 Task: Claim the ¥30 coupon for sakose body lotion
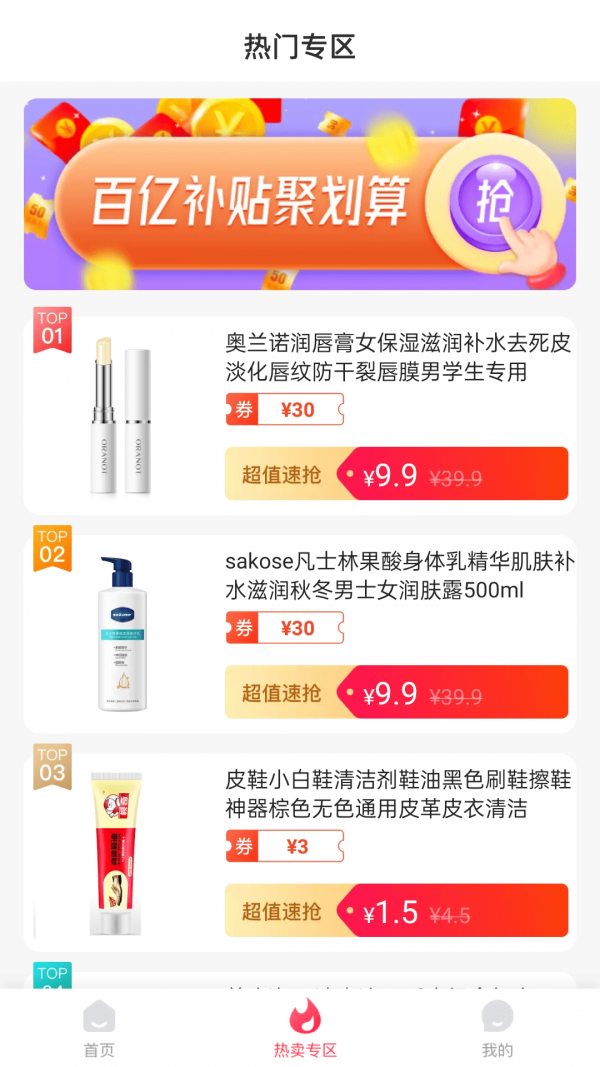coord(285,628)
